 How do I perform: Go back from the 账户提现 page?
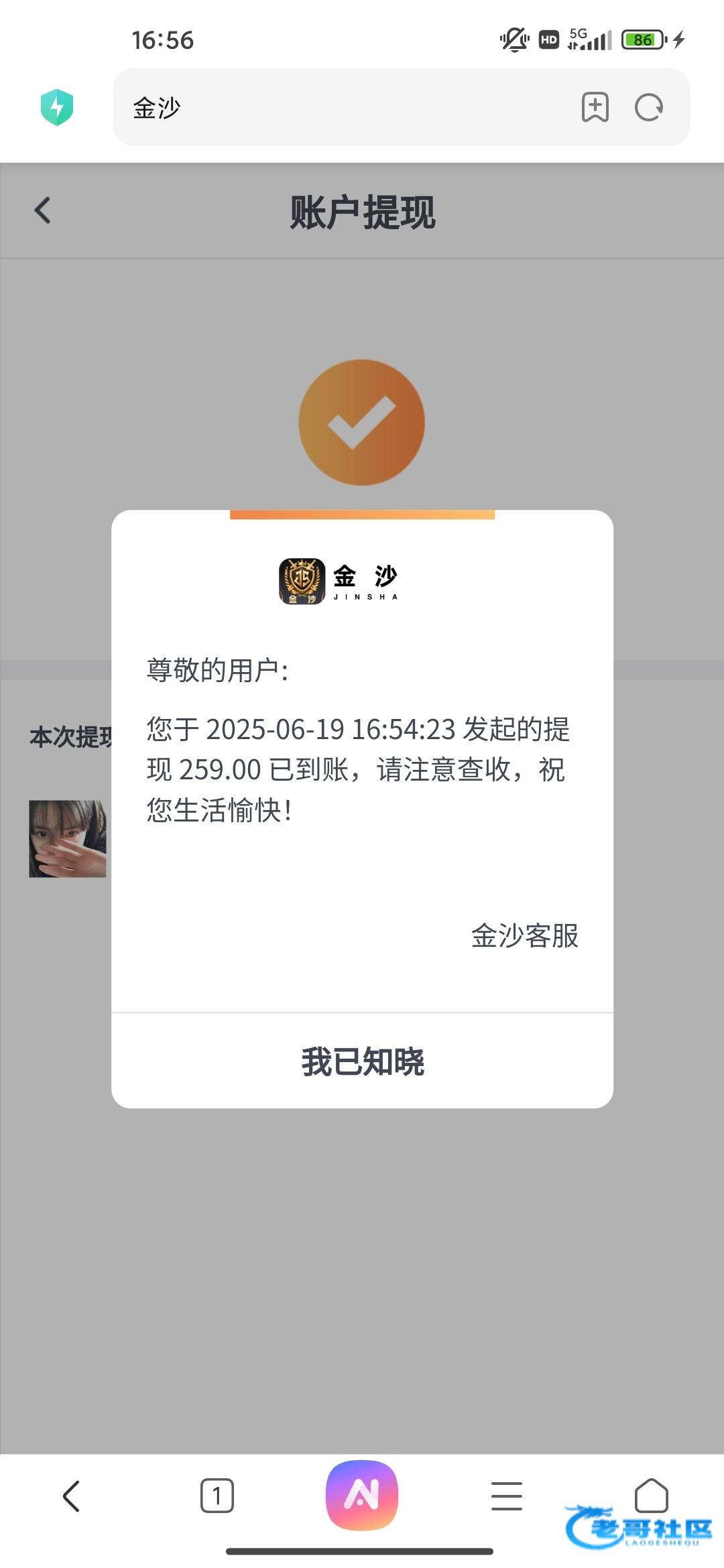click(x=43, y=210)
